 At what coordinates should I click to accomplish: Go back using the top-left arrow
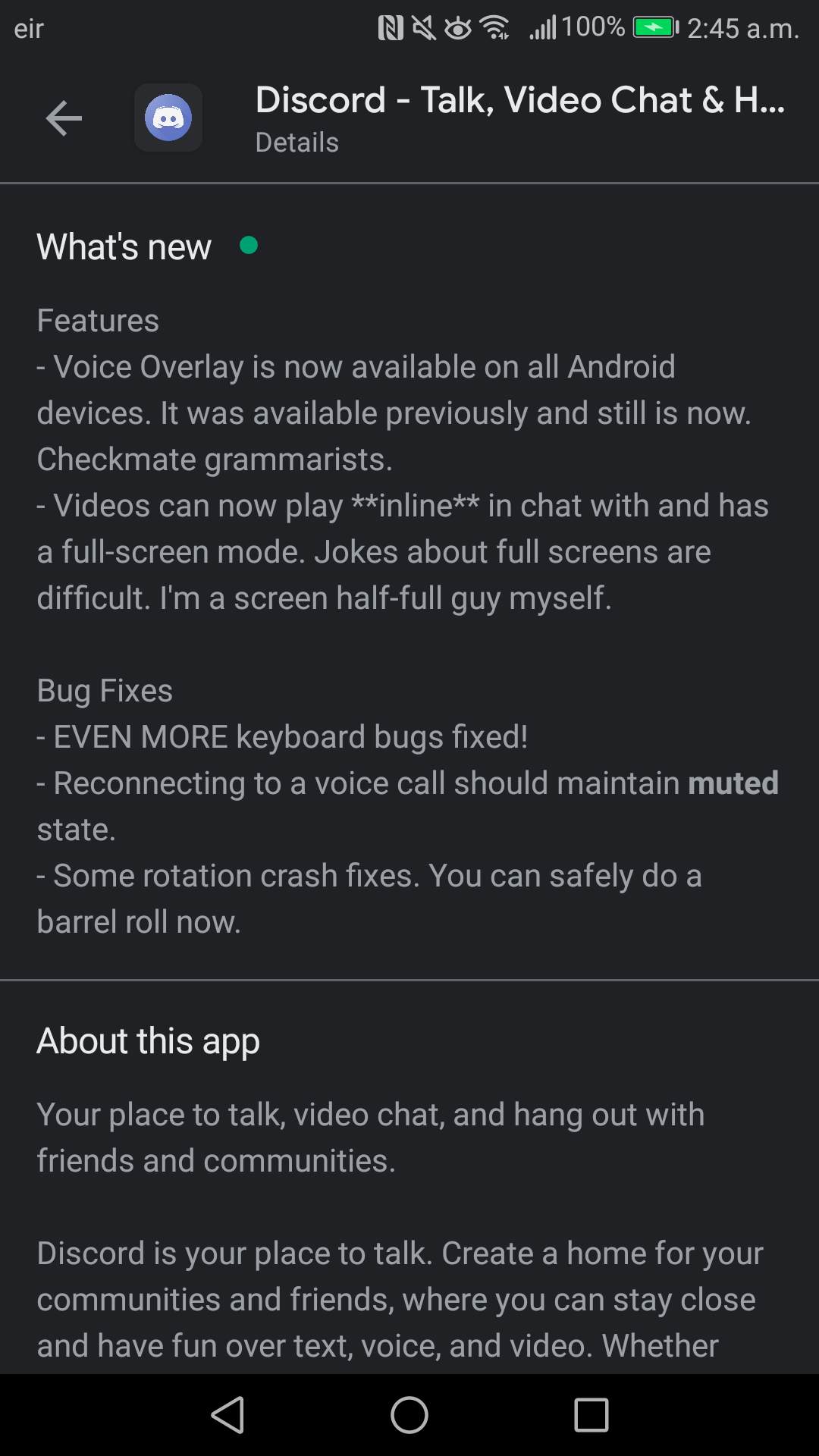64,118
